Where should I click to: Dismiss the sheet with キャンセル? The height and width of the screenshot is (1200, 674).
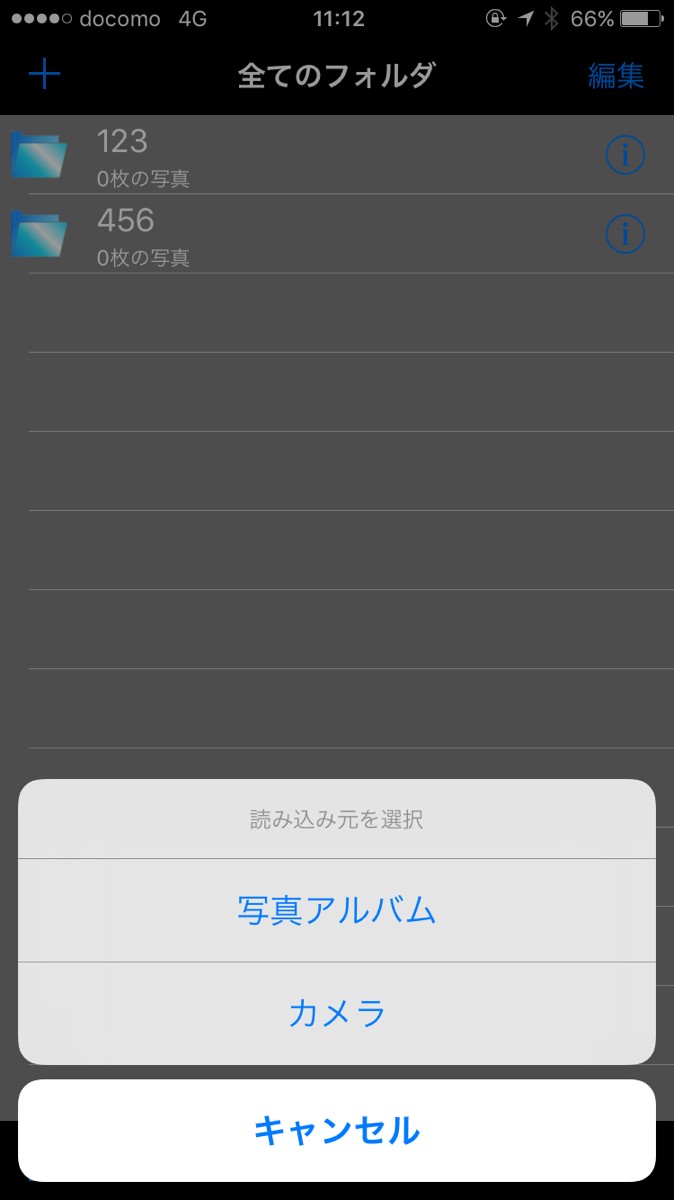(x=337, y=1131)
